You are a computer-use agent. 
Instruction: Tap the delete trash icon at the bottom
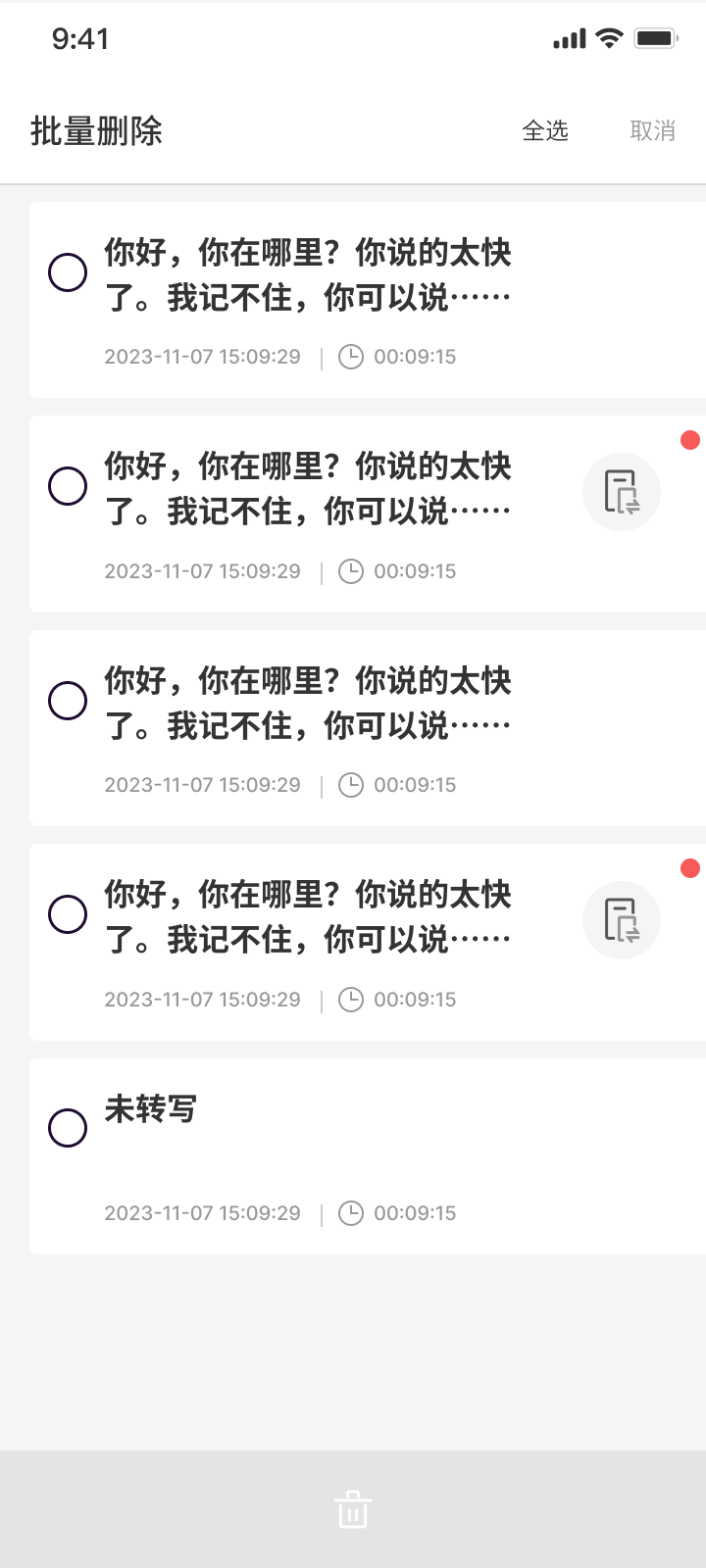pyautogui.click(x=352, y=1509)
